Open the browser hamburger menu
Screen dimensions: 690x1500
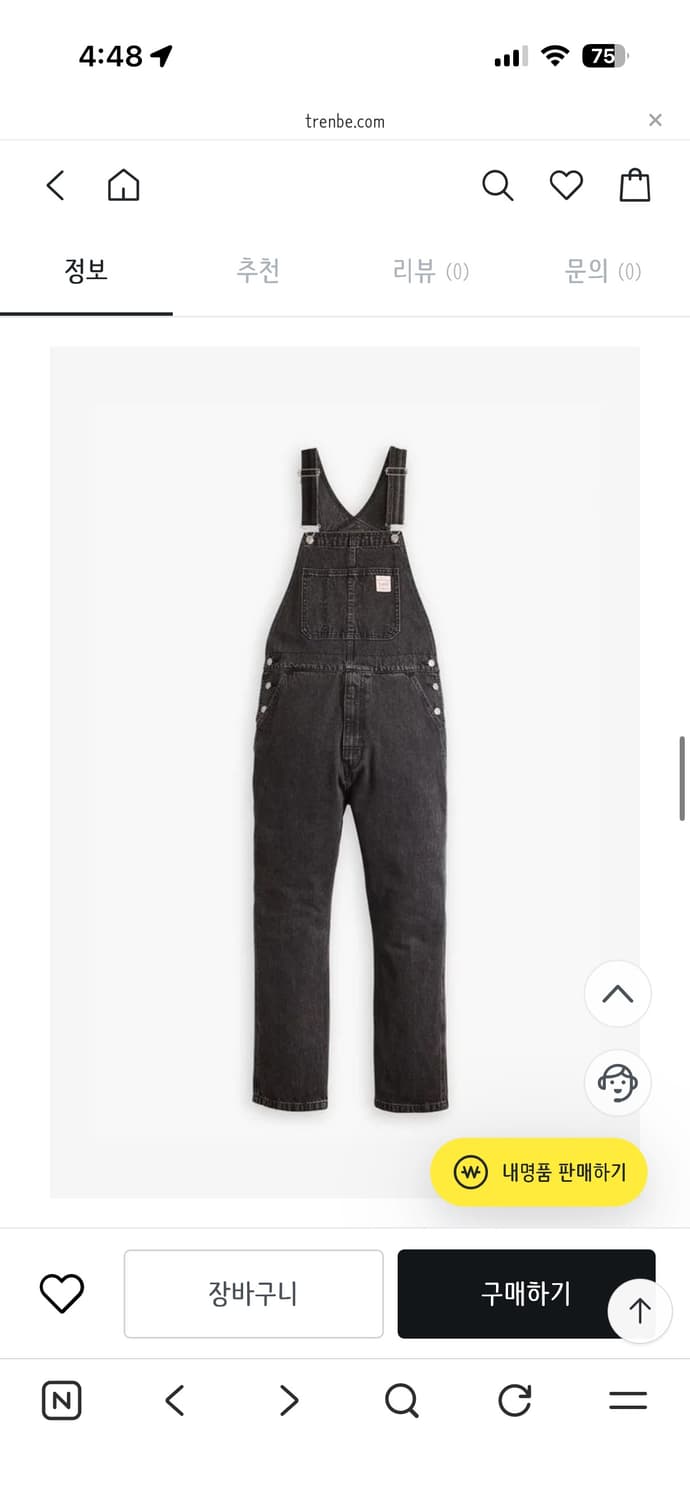[x=628, y=1401]
